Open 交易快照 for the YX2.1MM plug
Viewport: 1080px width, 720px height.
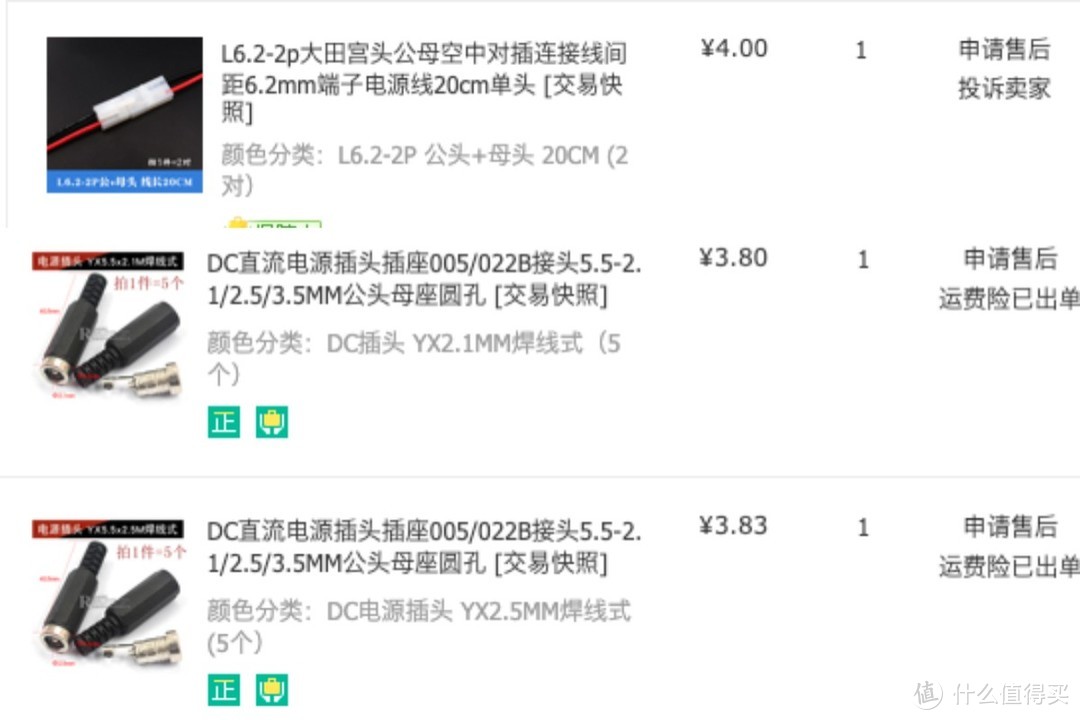click(x=550, y=296)
